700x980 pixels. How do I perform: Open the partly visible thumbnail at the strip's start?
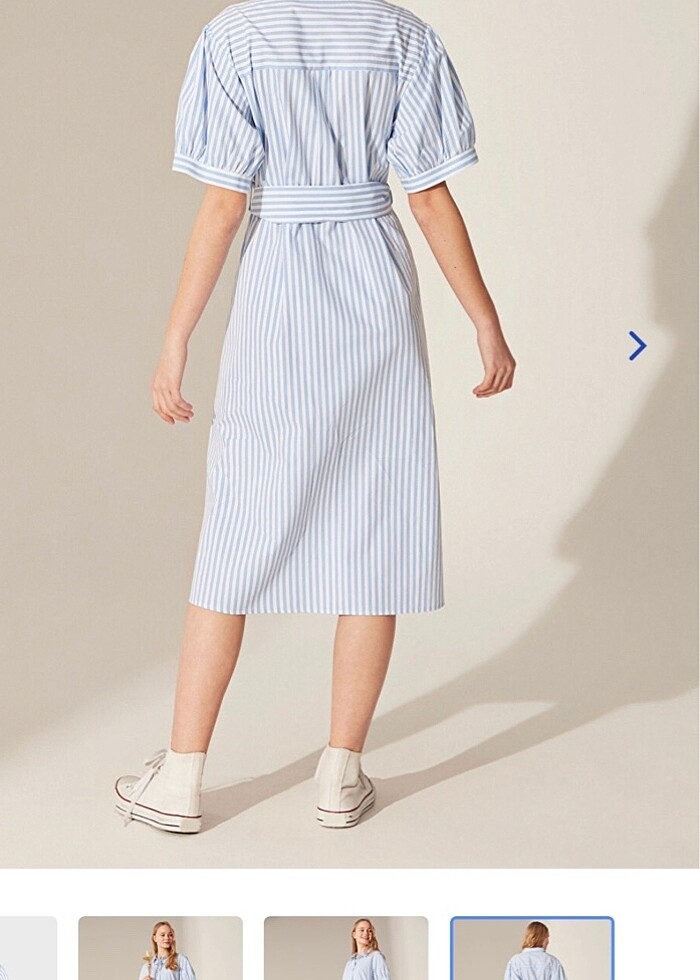pos(27,948)
